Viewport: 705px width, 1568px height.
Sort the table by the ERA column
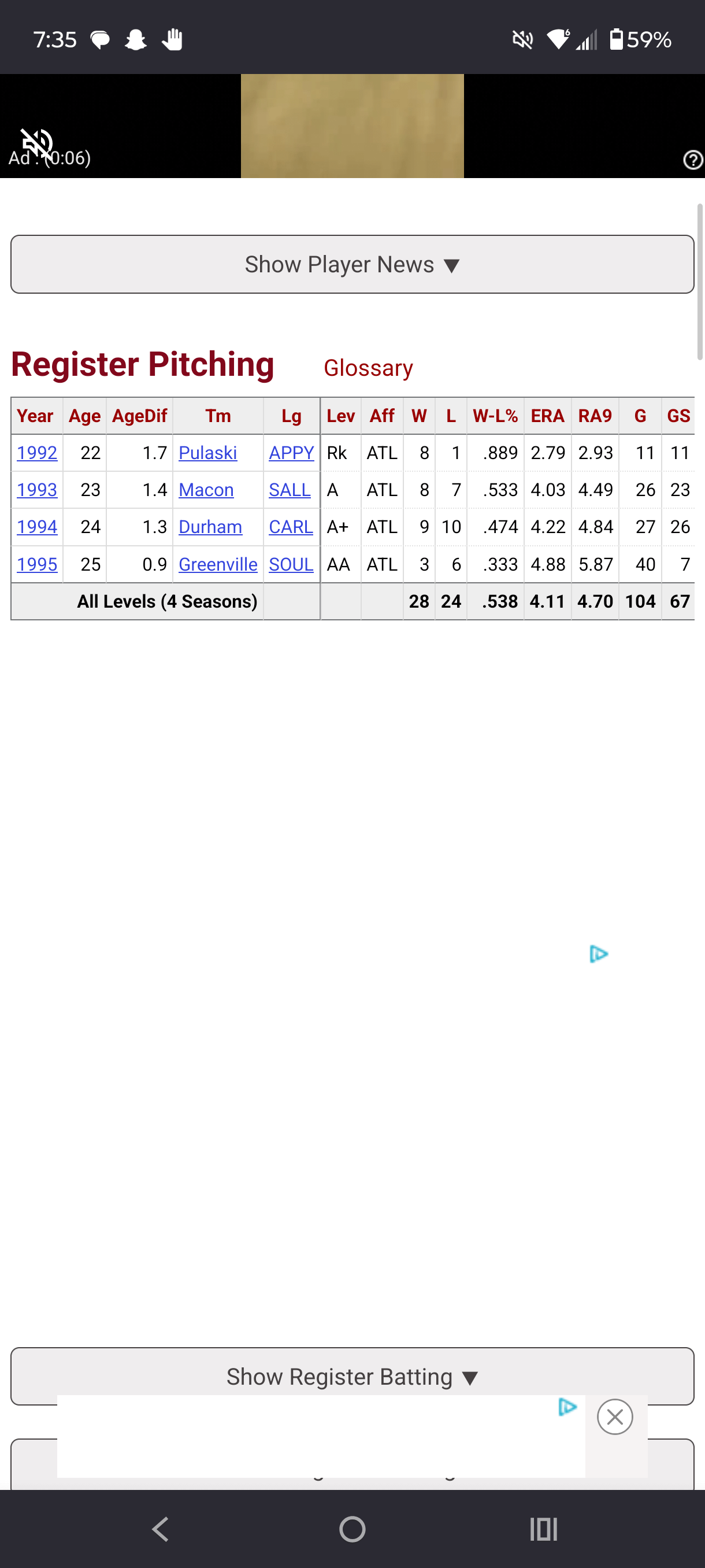[547, 416]
